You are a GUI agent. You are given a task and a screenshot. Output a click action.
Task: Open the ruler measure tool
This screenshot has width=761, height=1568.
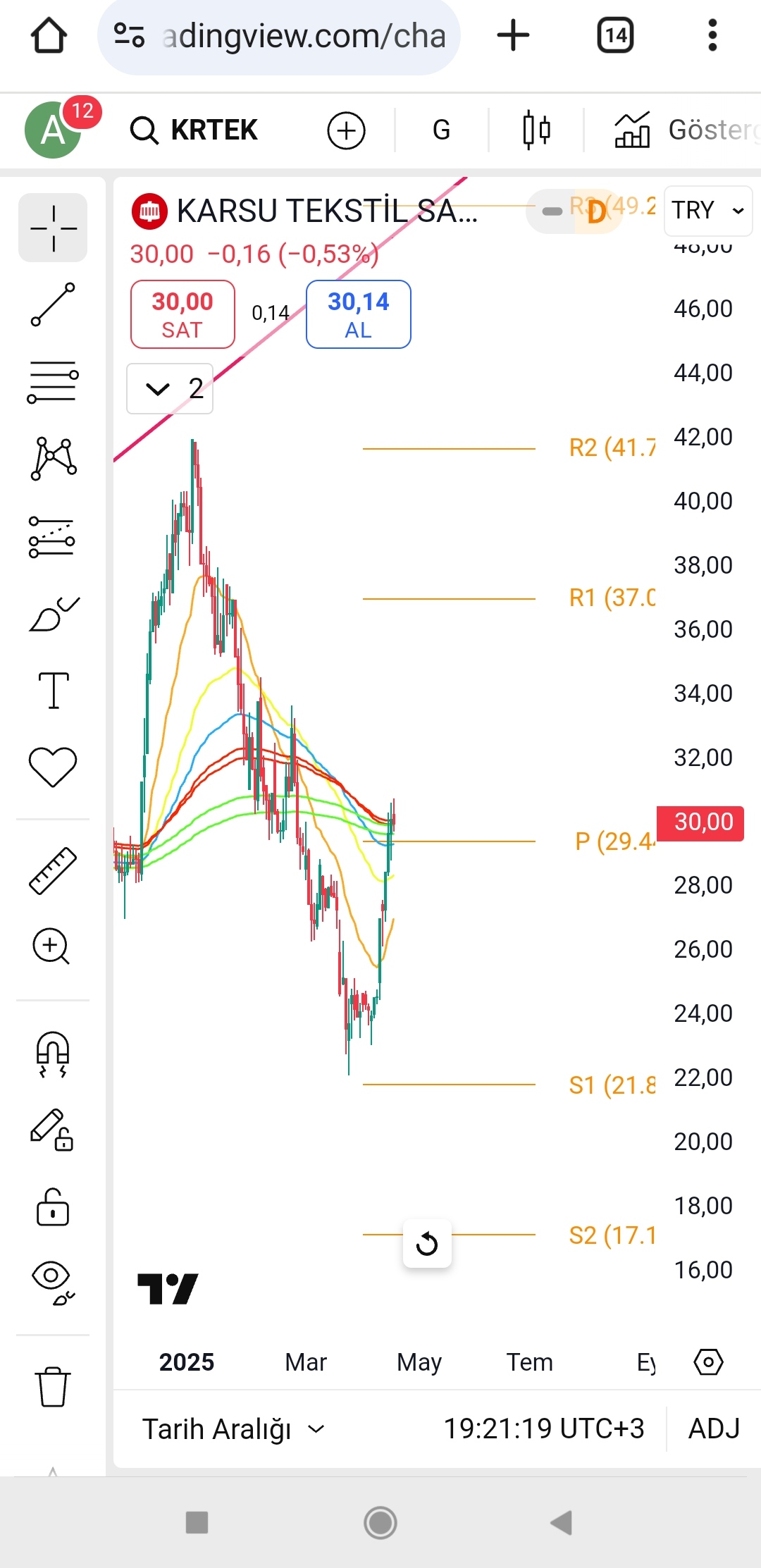coord(53,871)
